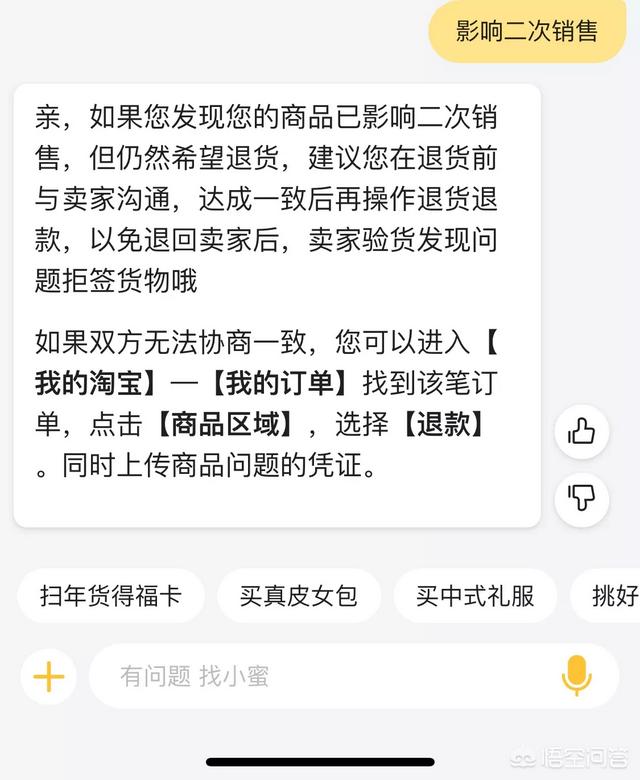Select the 扫年货得福卡 suggestion chip

pos(111,597)
